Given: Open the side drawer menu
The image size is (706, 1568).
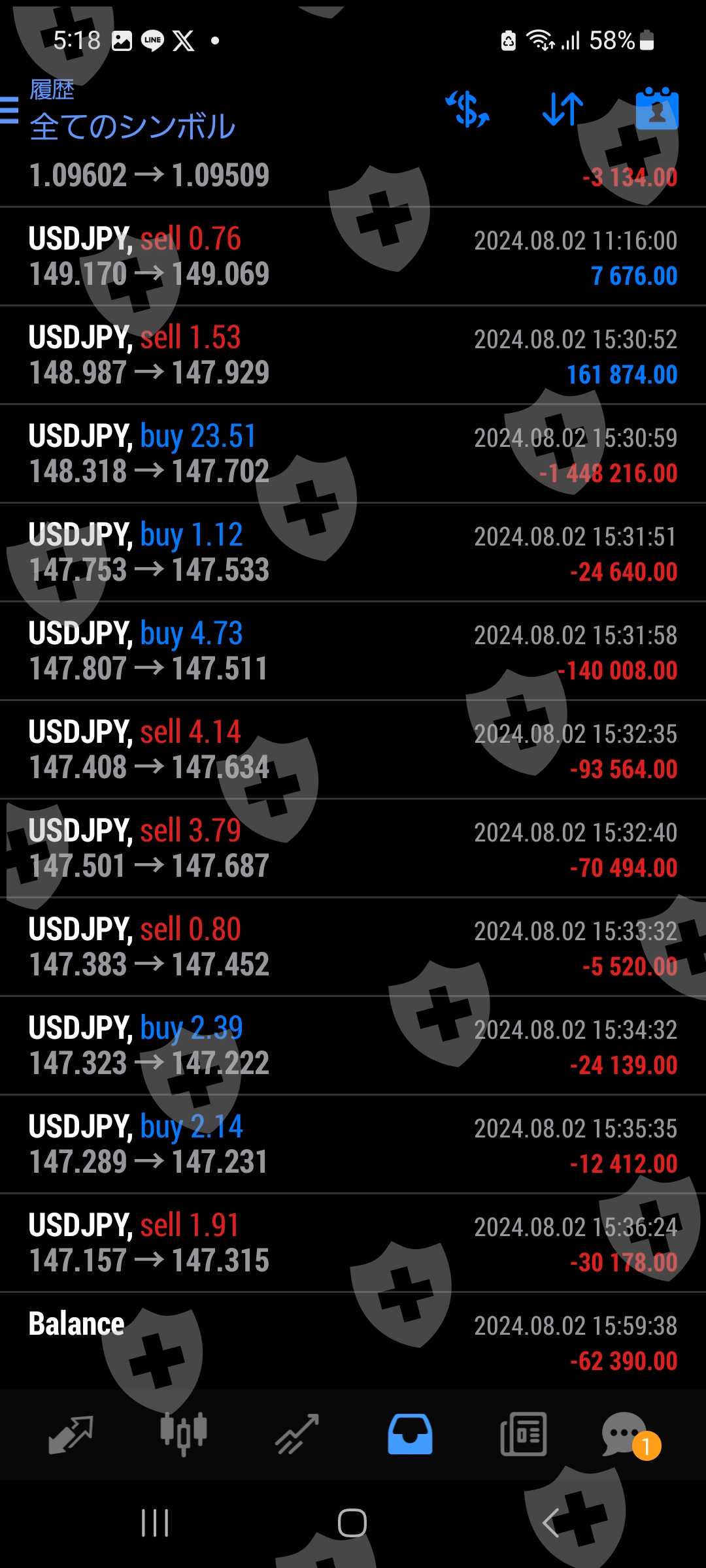Looking at the screenshot, I should click(9, 110).
